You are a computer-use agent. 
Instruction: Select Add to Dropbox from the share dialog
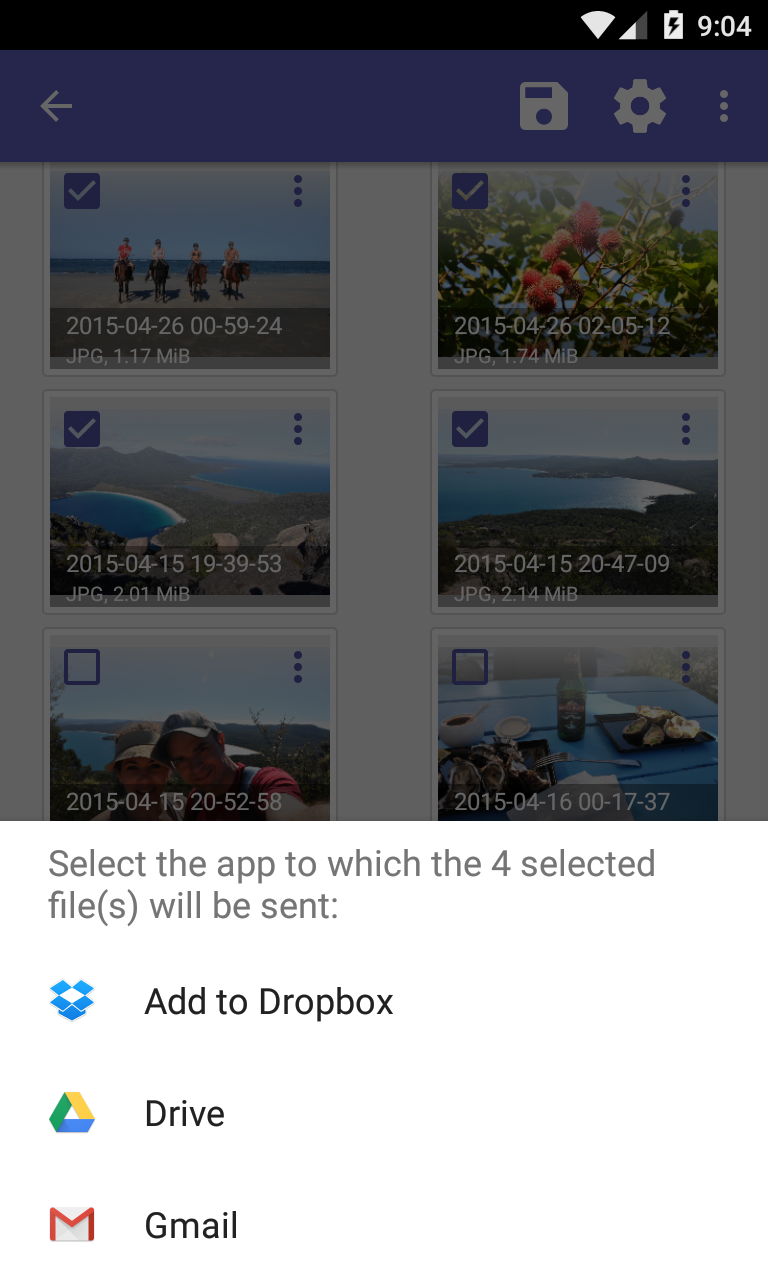(x=268, y=1000)
